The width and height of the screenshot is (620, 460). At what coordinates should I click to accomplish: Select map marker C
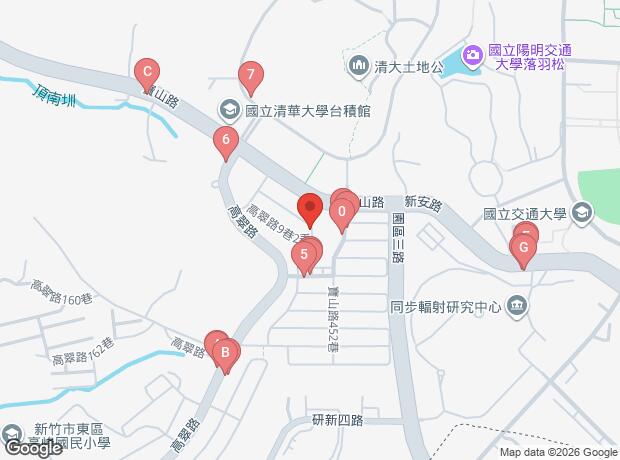147,73
